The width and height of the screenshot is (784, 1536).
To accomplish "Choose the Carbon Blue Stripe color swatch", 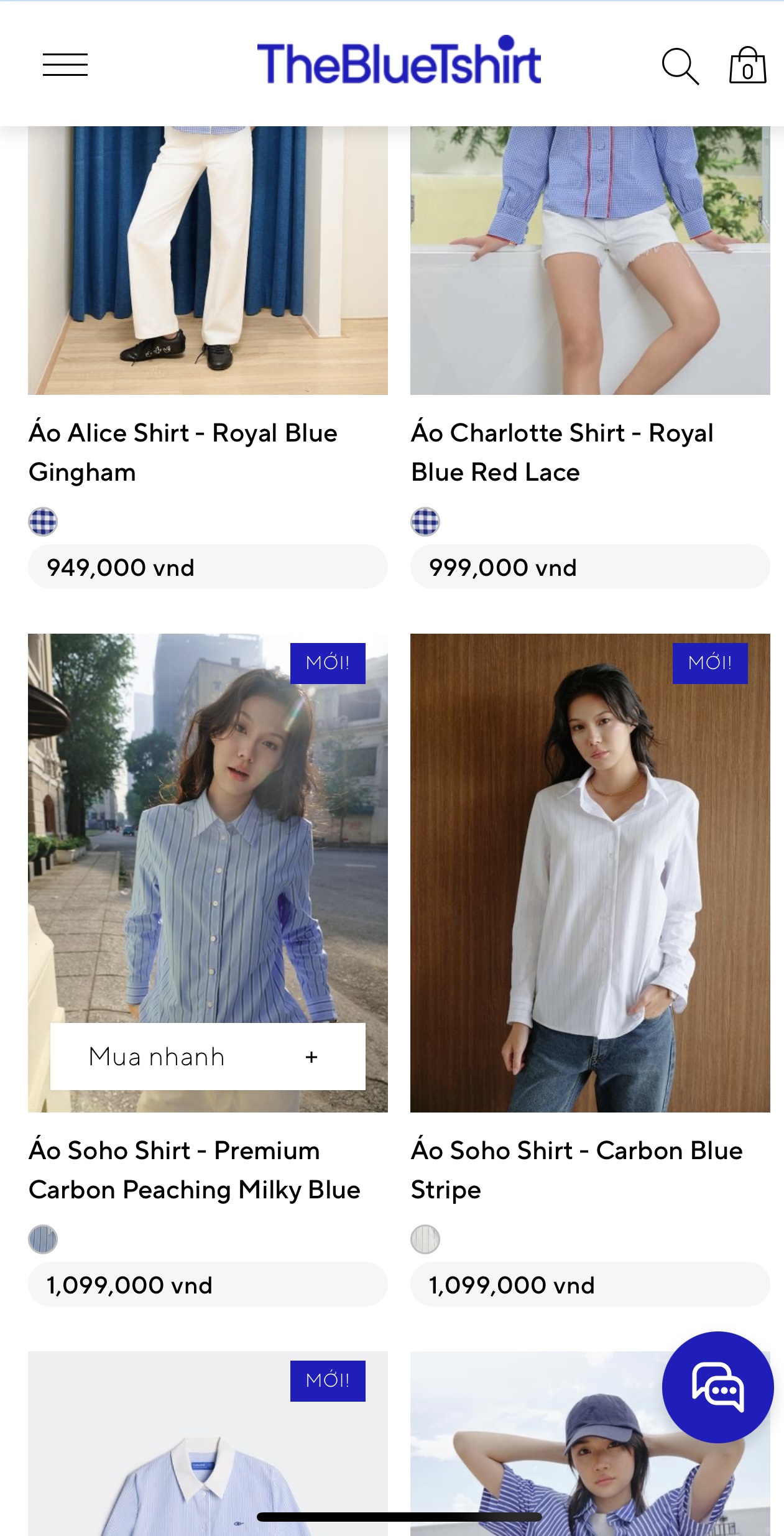I will click(x=425, y=1239).
